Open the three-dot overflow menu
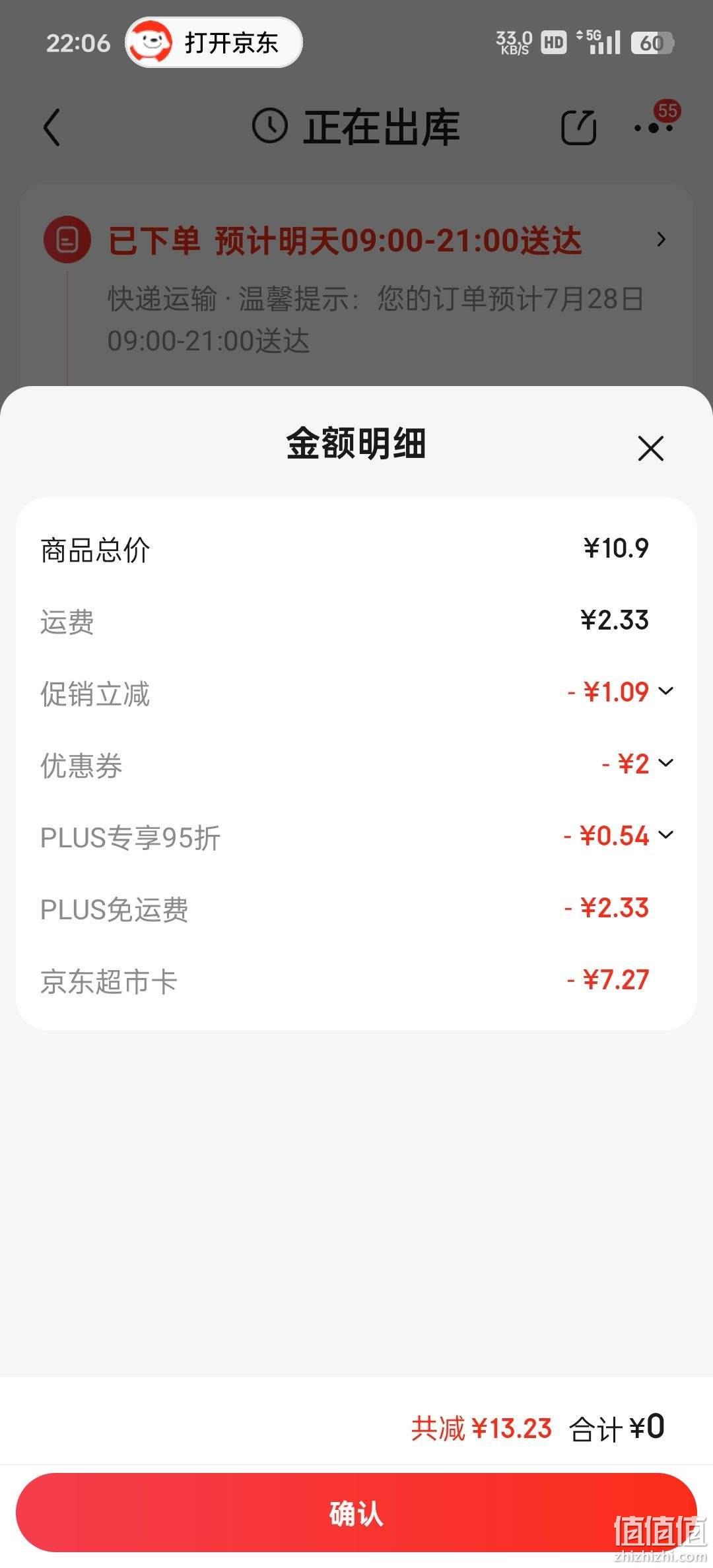 pos(654,127)
